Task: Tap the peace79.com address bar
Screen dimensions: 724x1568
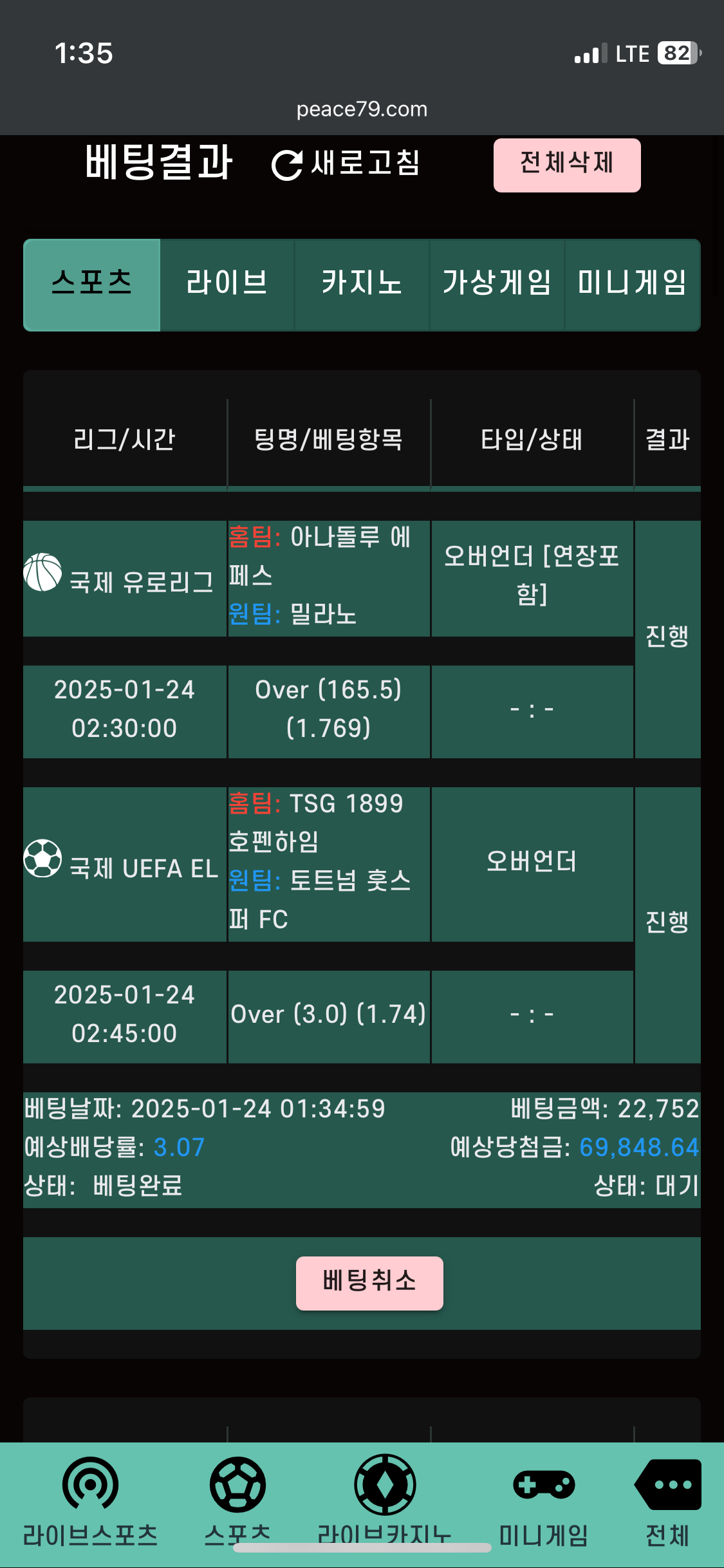Action: (x=362, y=109)
